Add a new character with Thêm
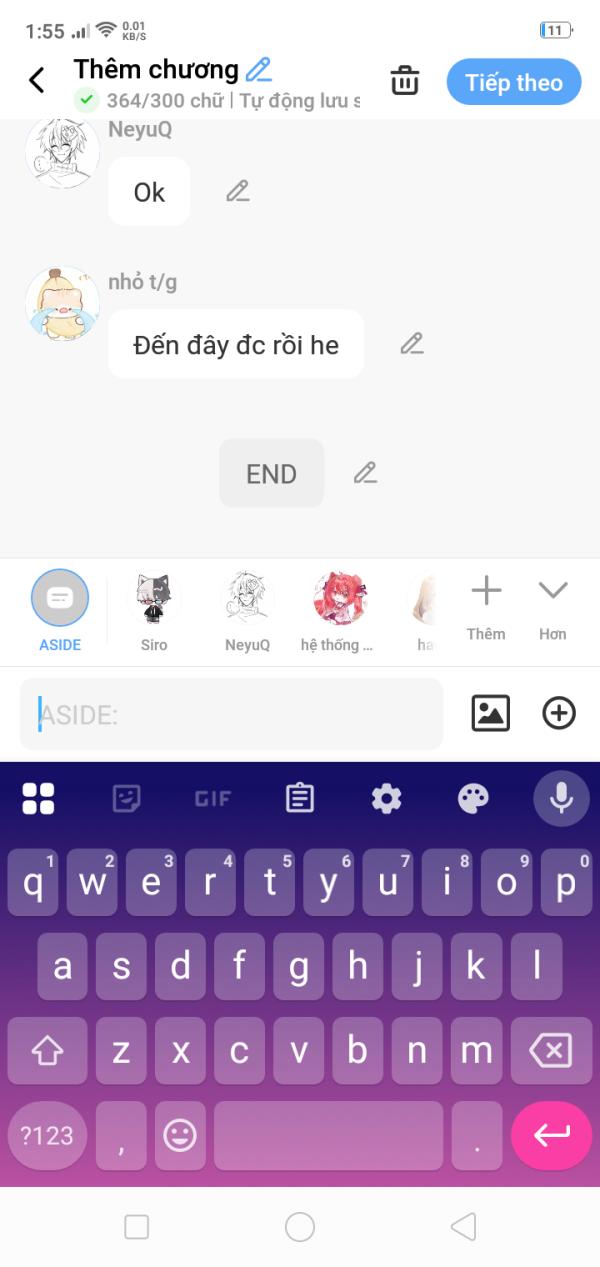 point(486,607)
